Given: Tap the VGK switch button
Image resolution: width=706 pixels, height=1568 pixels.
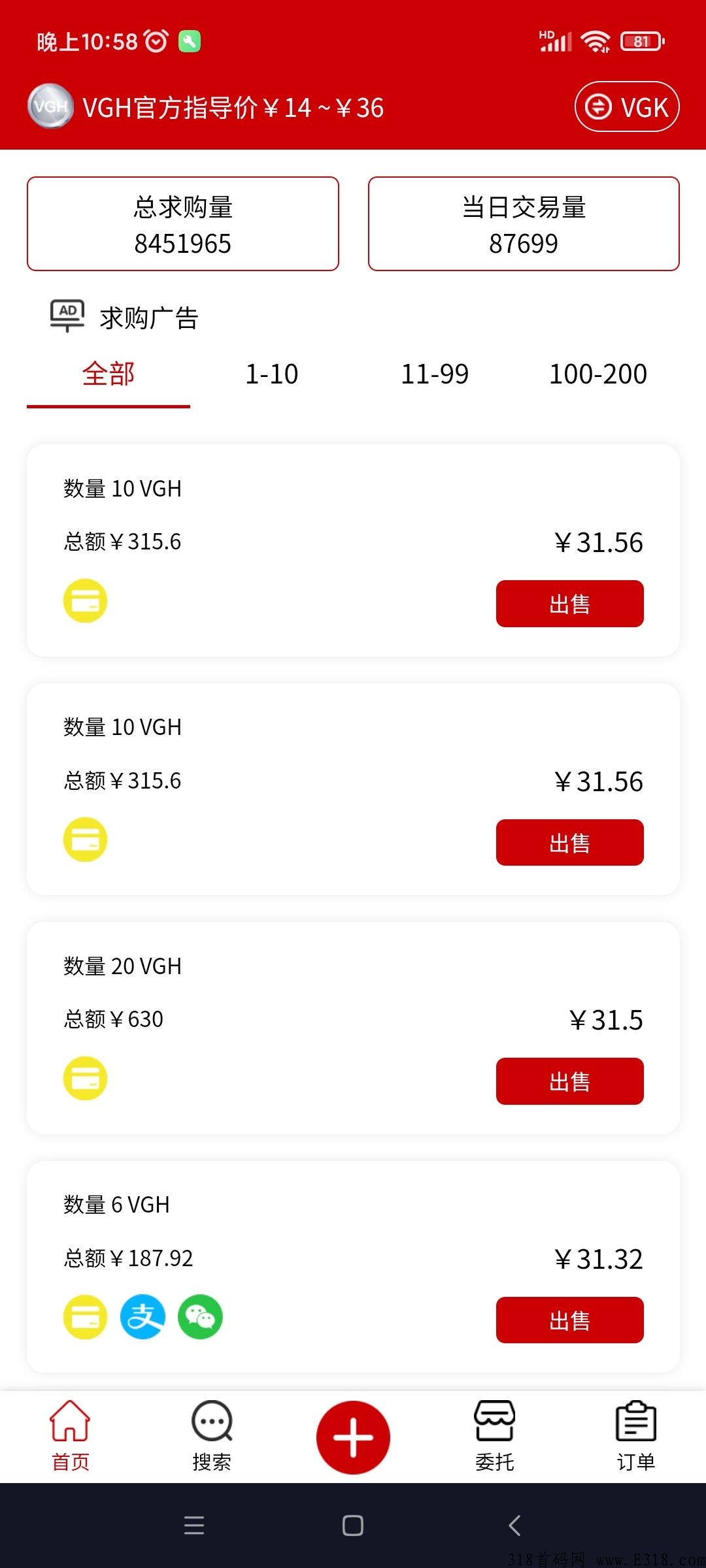Looking at the screenshot, I should click(x=627, y=106).
